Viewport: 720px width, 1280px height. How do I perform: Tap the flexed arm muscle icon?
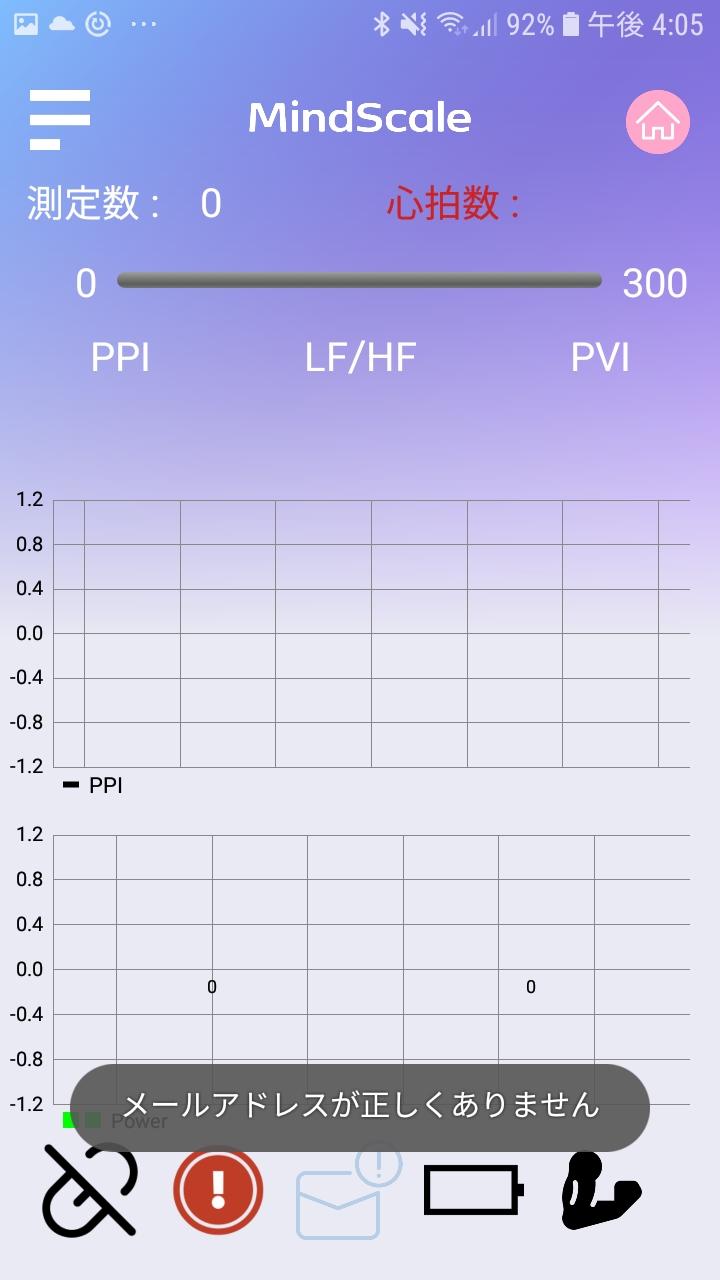pyautogui.click(x=600, y=1190)
